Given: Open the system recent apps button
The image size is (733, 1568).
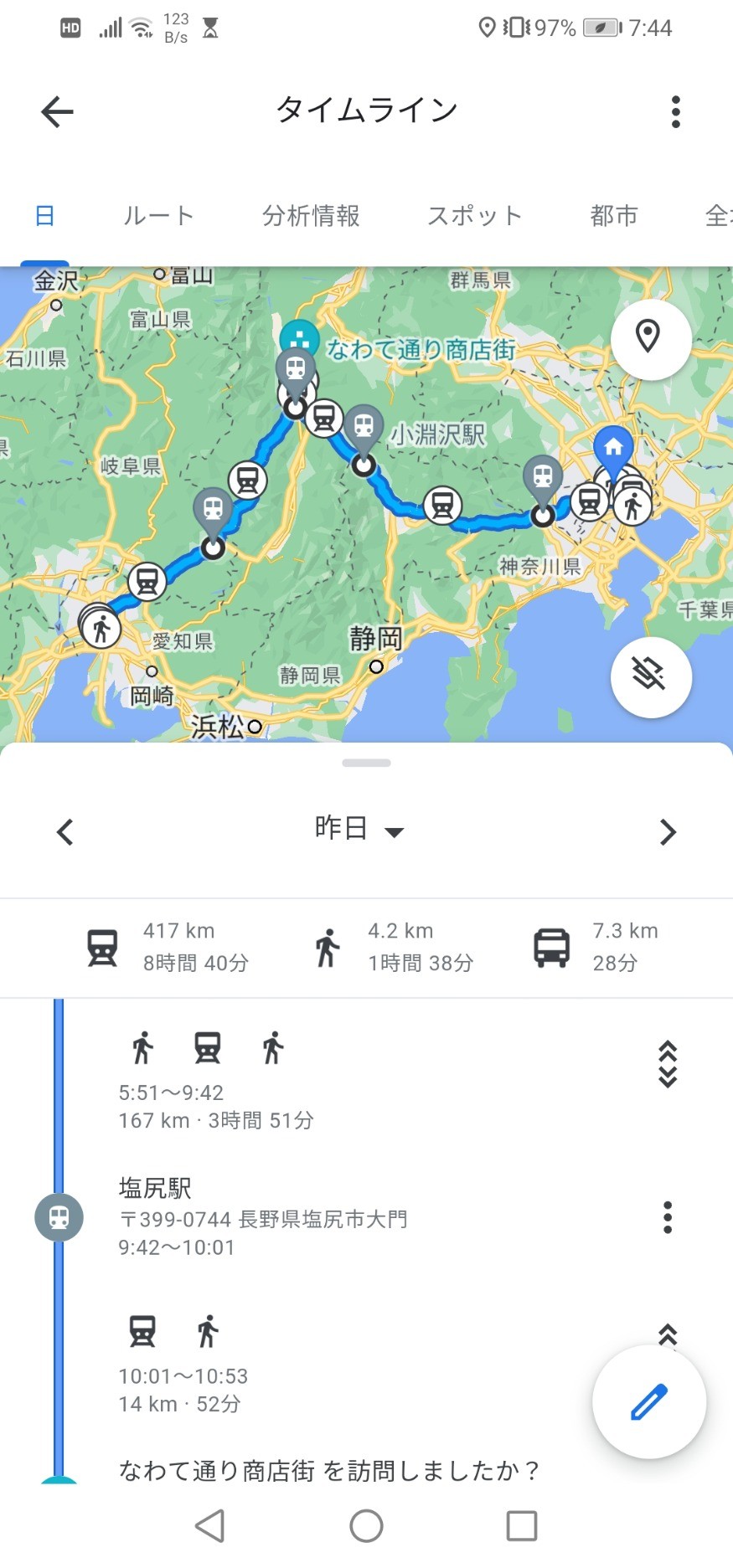Looking at the screenshot, I should 521,1526.
